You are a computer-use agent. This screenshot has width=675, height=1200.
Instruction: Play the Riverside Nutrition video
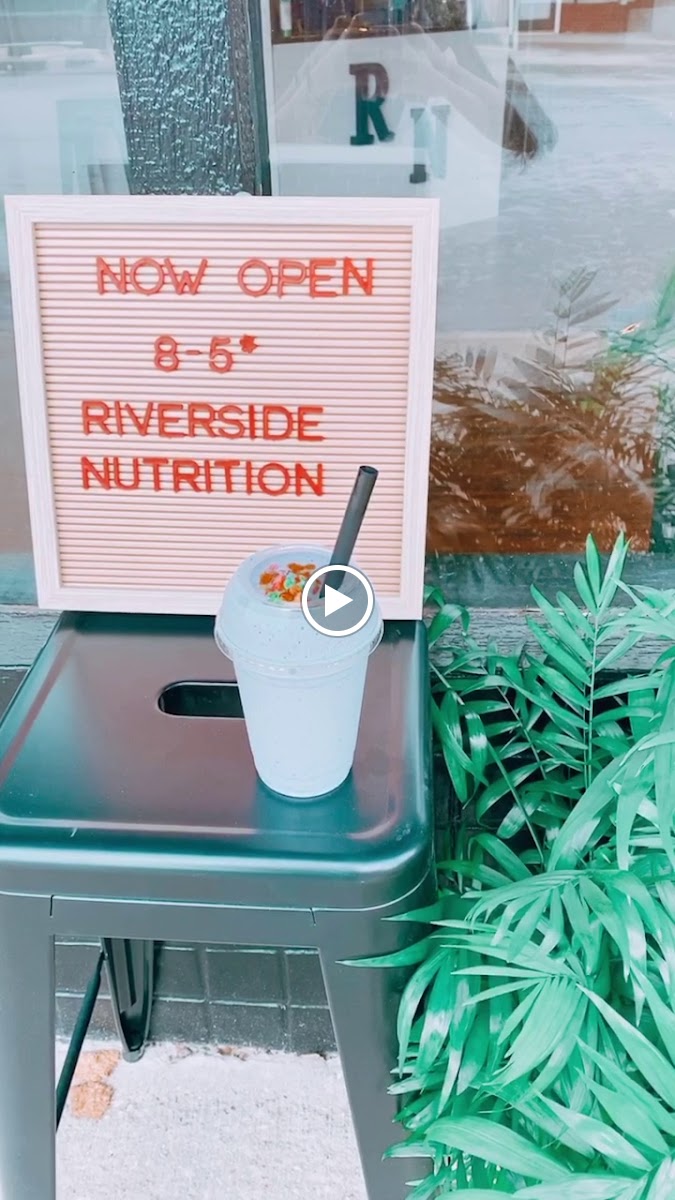pyautogui.click(x=337, y=600)
